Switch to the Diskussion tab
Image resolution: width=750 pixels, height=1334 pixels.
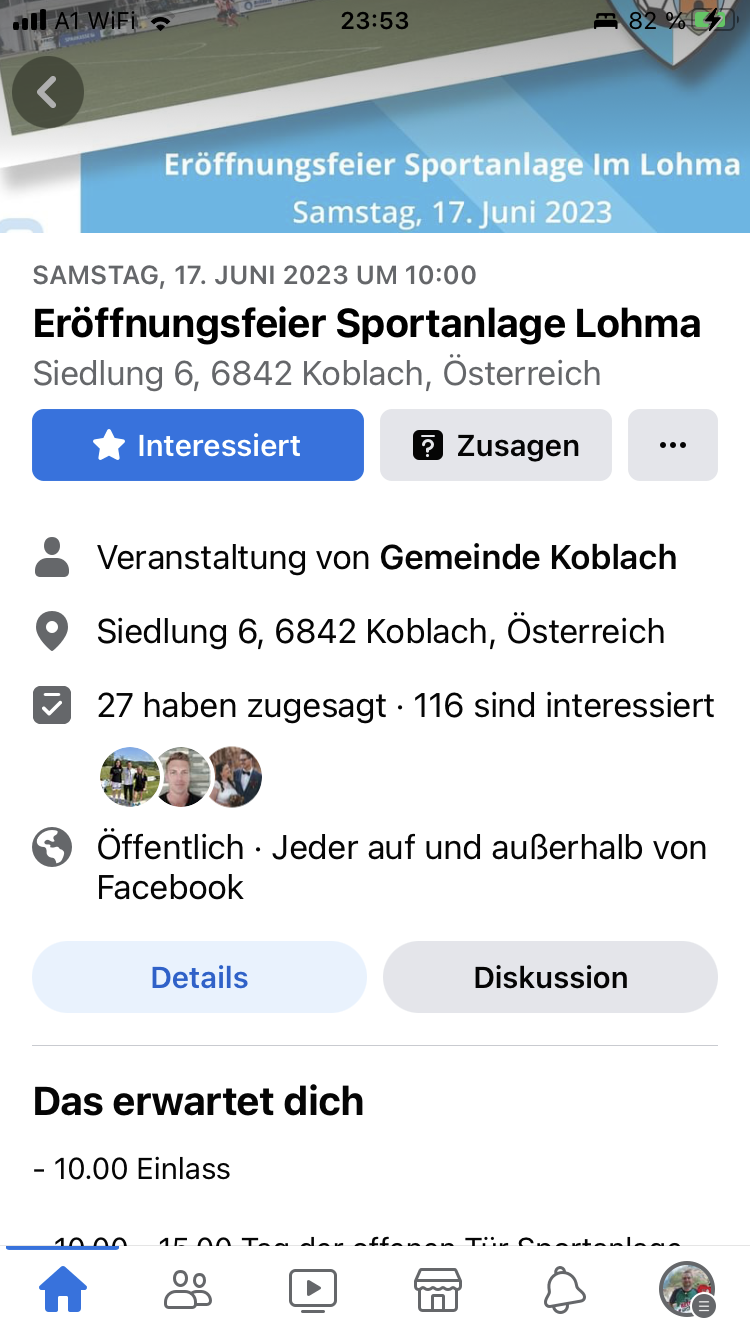pos(551,977)
